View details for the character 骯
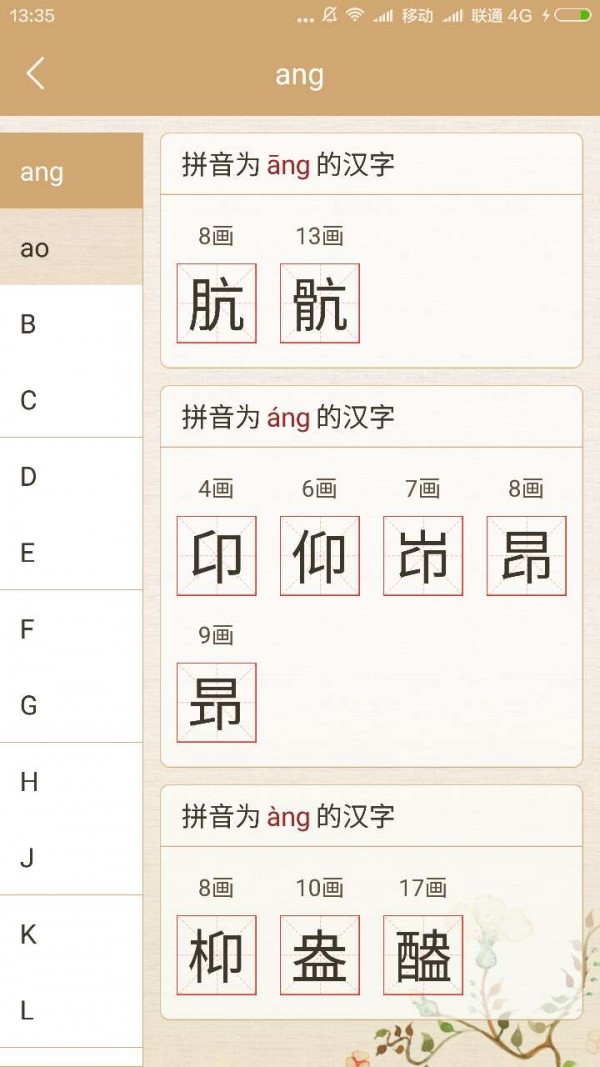Viewport: 600px width, 1067px height. point(320,303)
